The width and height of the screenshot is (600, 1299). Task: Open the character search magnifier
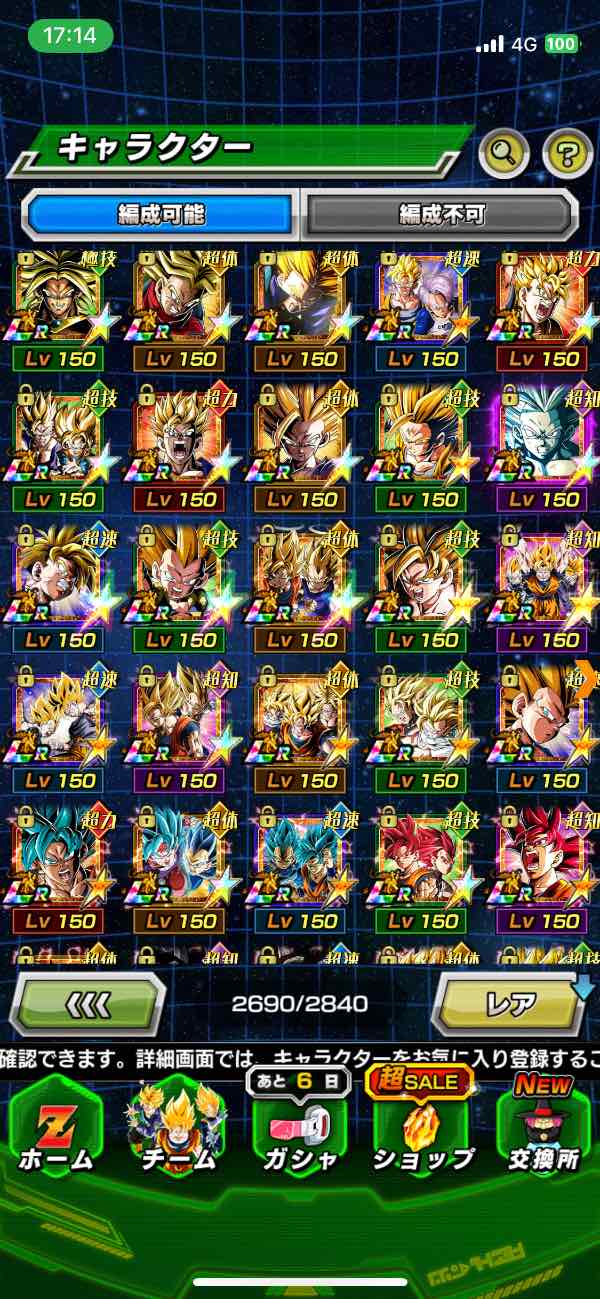point(504,153)
